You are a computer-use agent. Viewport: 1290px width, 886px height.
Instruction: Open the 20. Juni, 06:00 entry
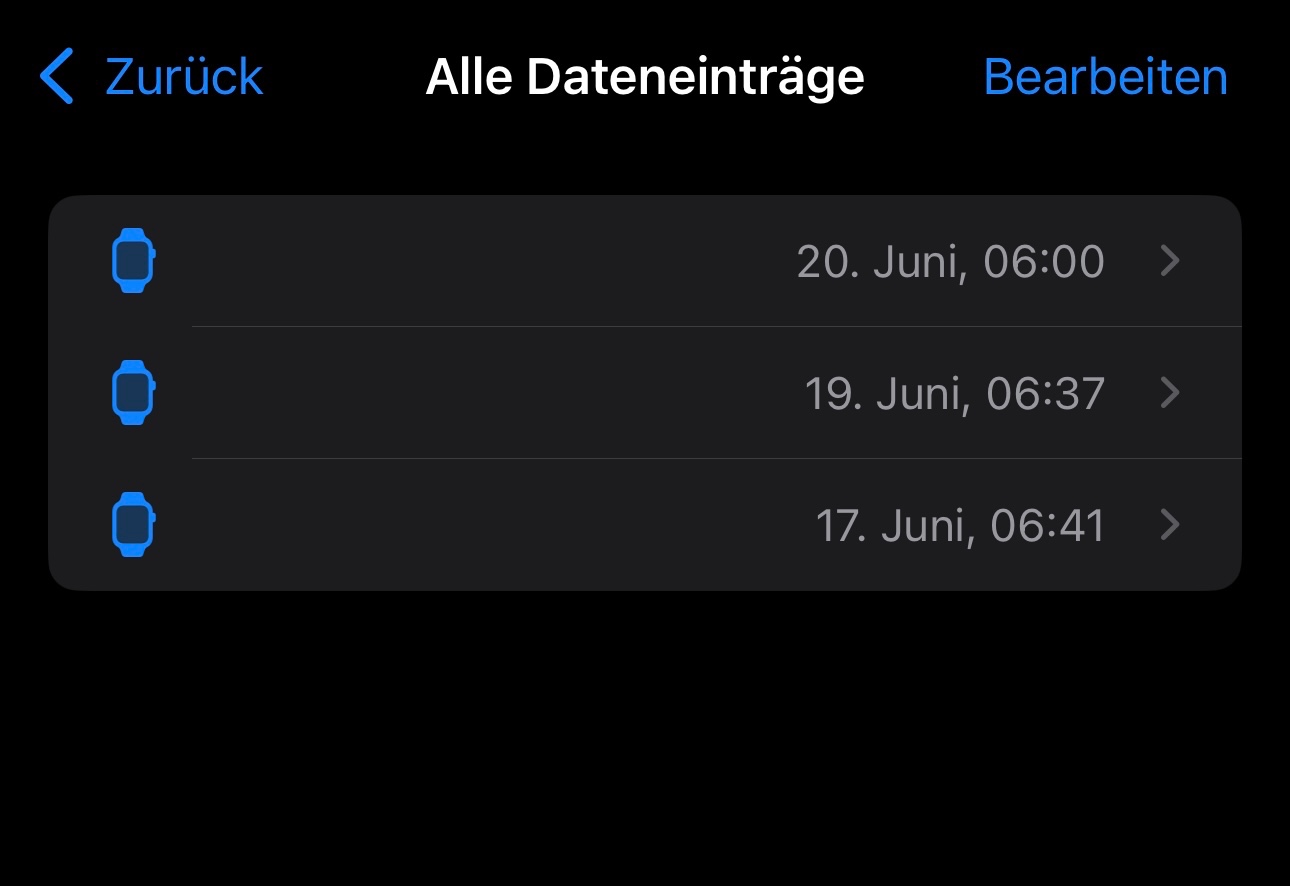click(645, 261)
